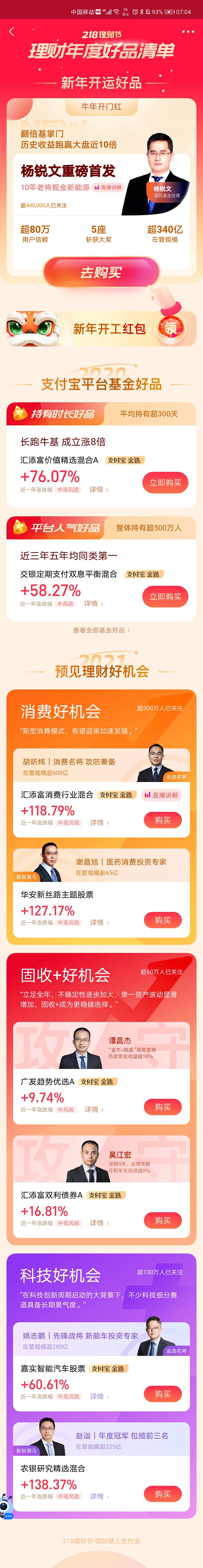203x1568 pixels.
Task: Claim the 新年开工红包 banner
Action: (x=170, y=329)
